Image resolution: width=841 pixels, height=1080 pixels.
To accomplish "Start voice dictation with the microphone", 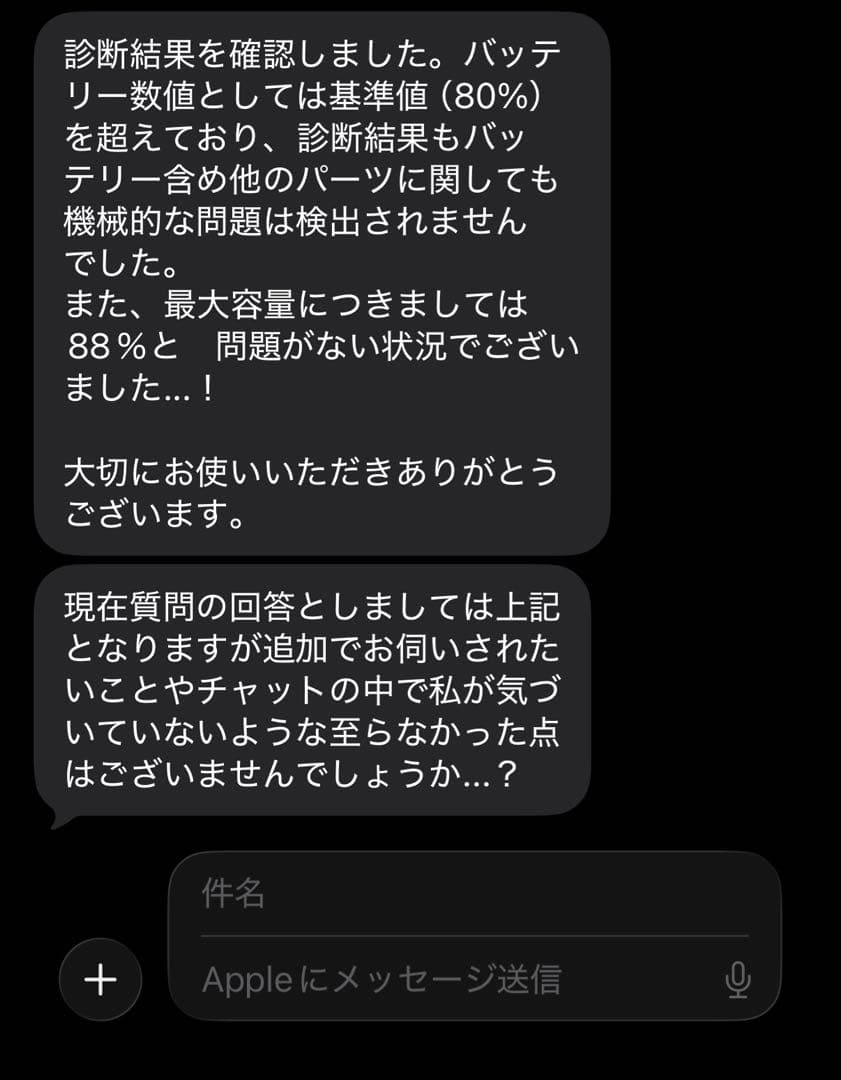I will click(x=737, y=980).
